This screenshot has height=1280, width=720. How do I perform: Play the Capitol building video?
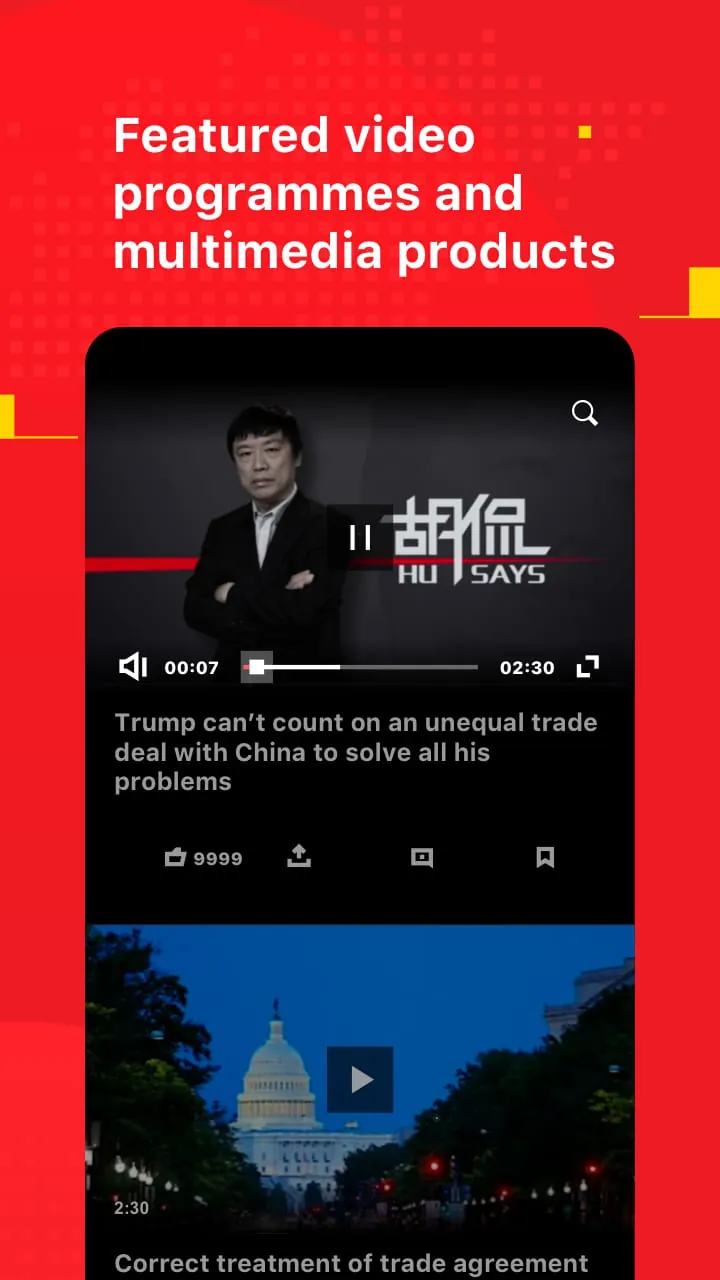pyautogui.click(x=360, y=1079)
